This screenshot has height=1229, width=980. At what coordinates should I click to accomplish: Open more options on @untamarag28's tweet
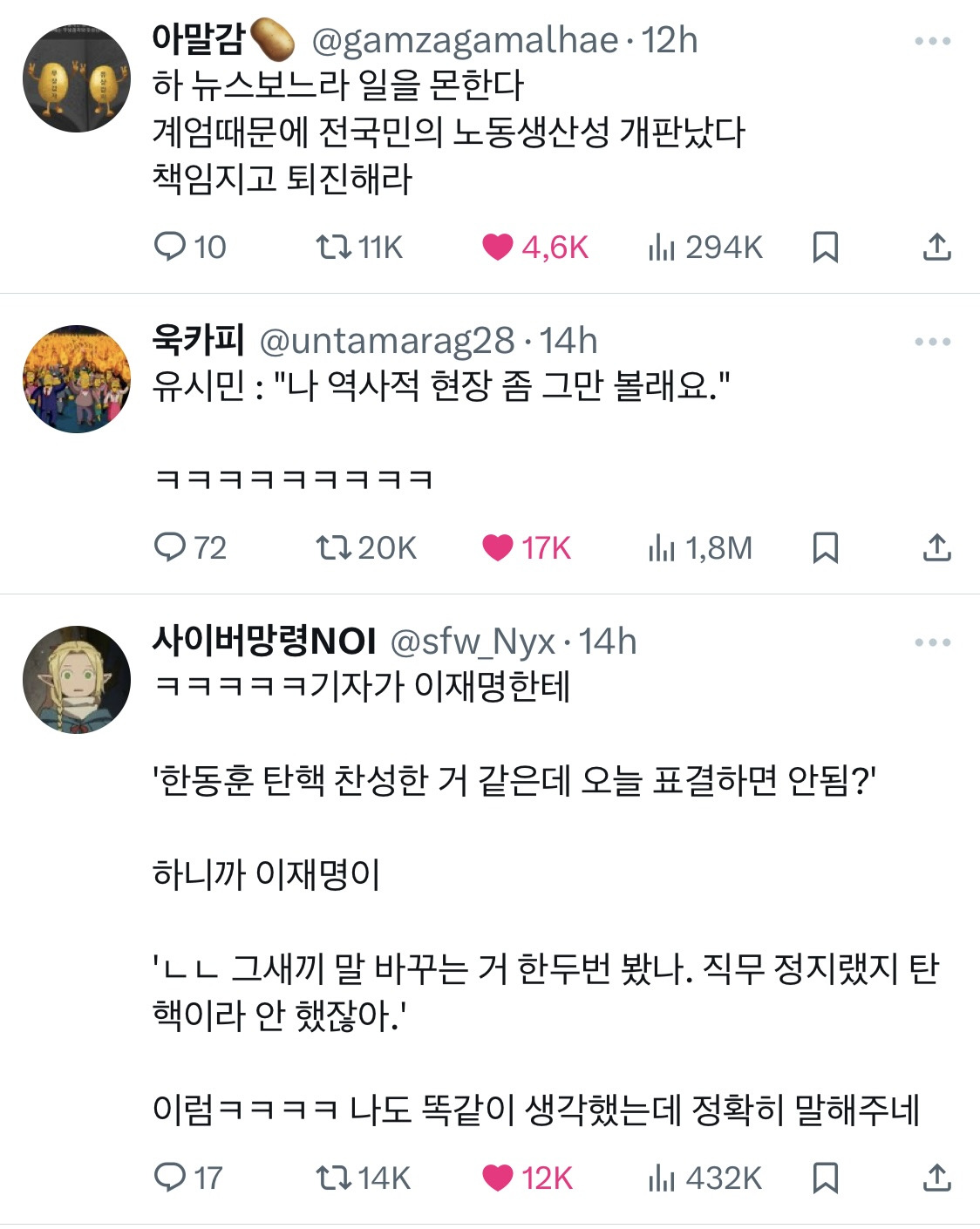click(932, 342)
